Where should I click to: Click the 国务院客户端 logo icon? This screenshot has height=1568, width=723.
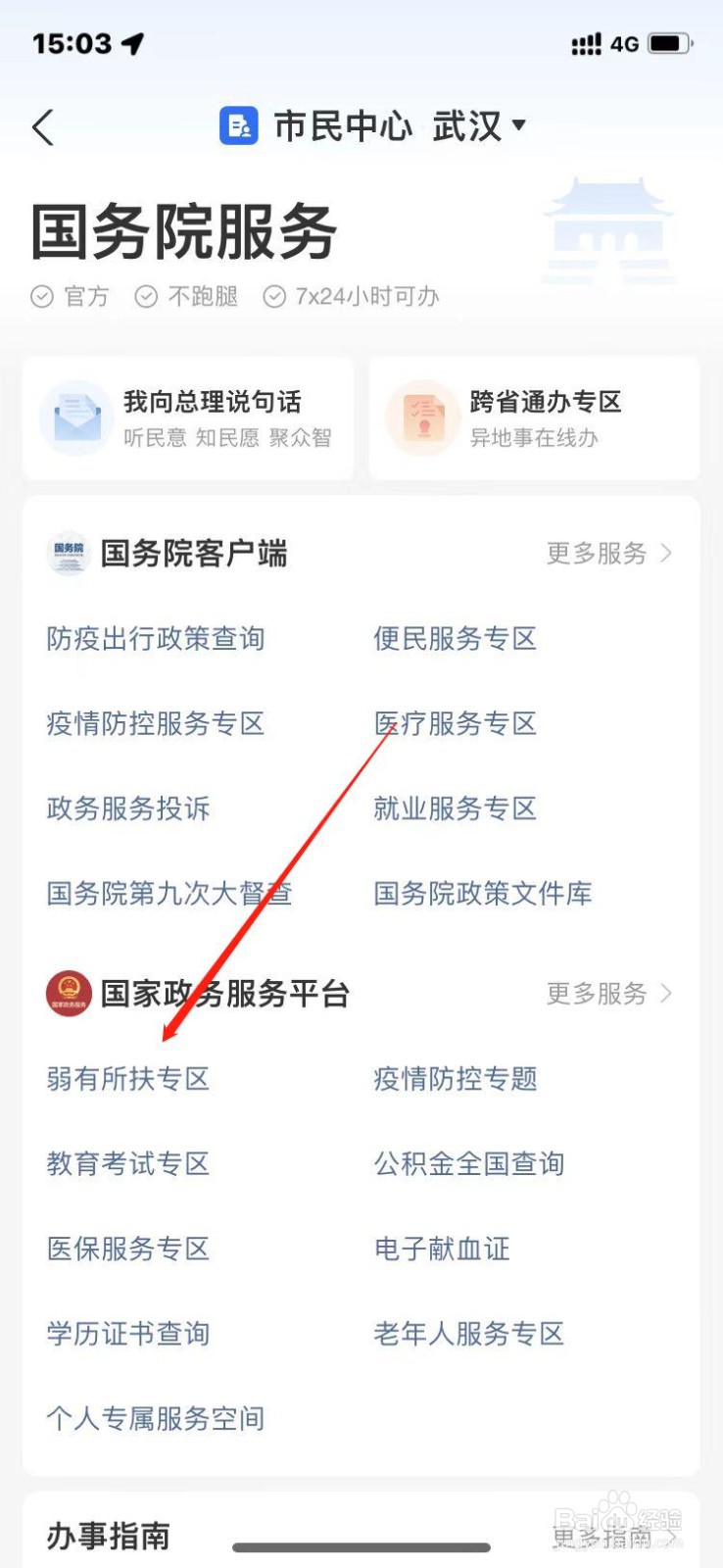(67, 553)
